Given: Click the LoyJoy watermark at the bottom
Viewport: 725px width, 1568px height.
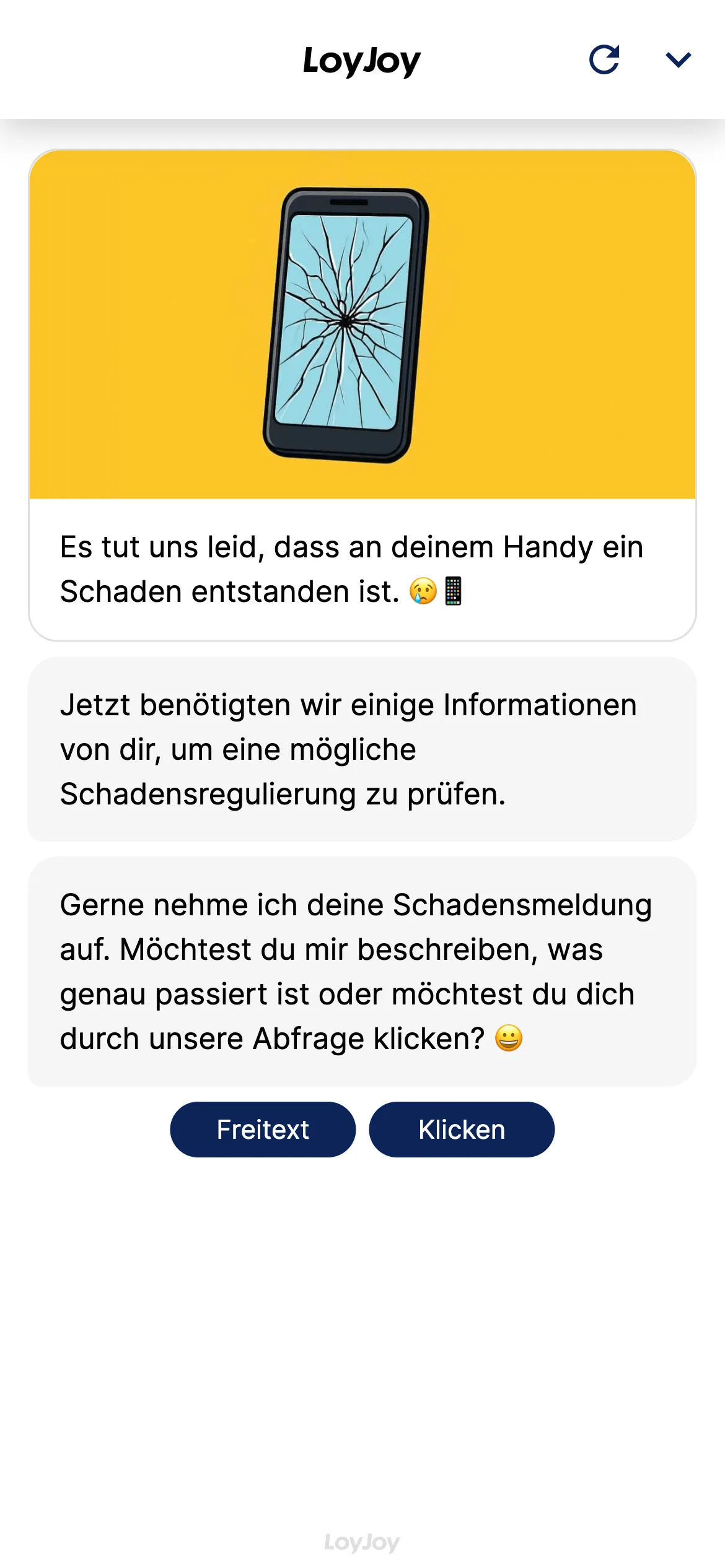Looking at the screenshot, I should point(362,1540).
